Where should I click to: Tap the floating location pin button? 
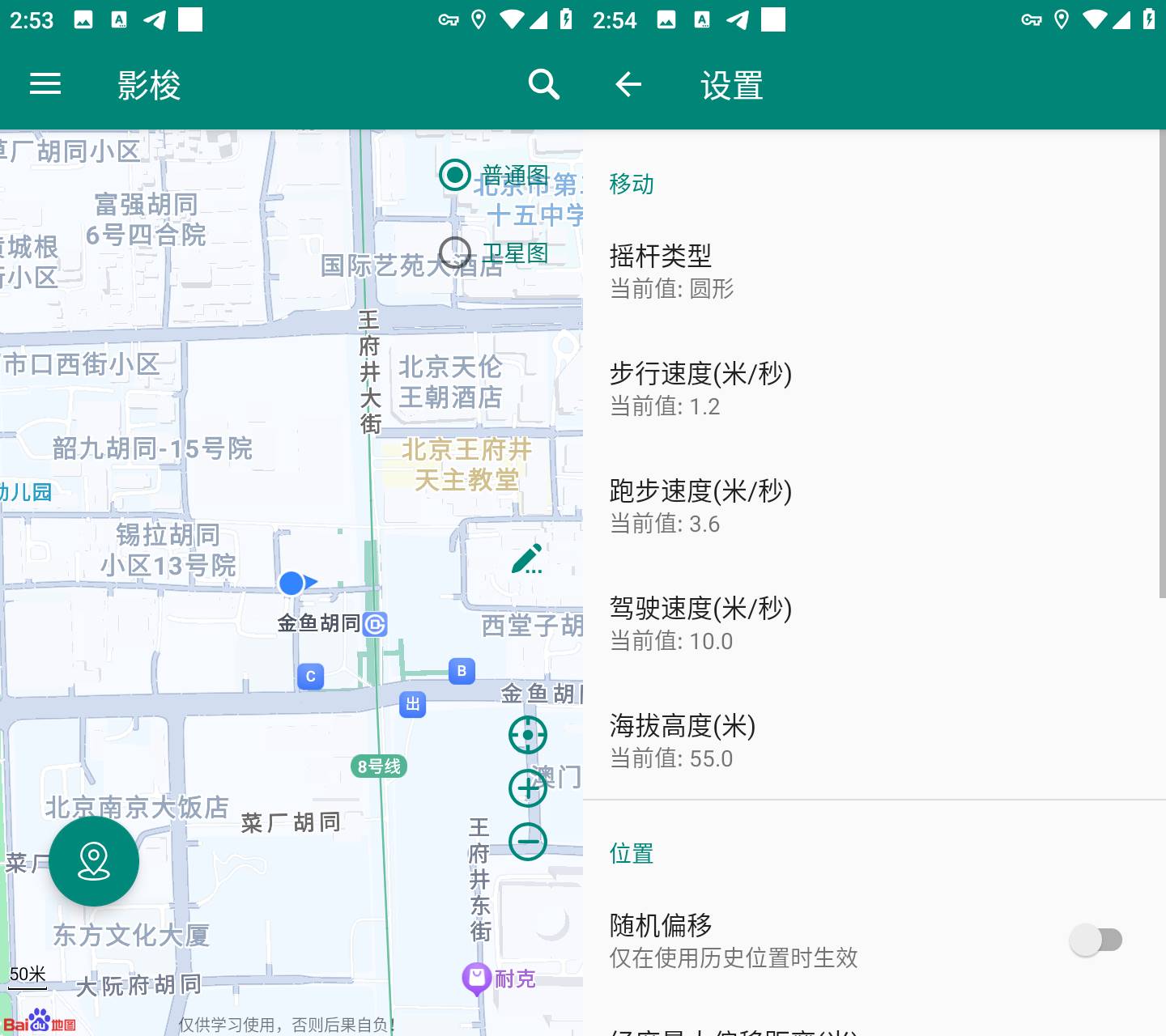pyautogui.click(x=94, y=861)
